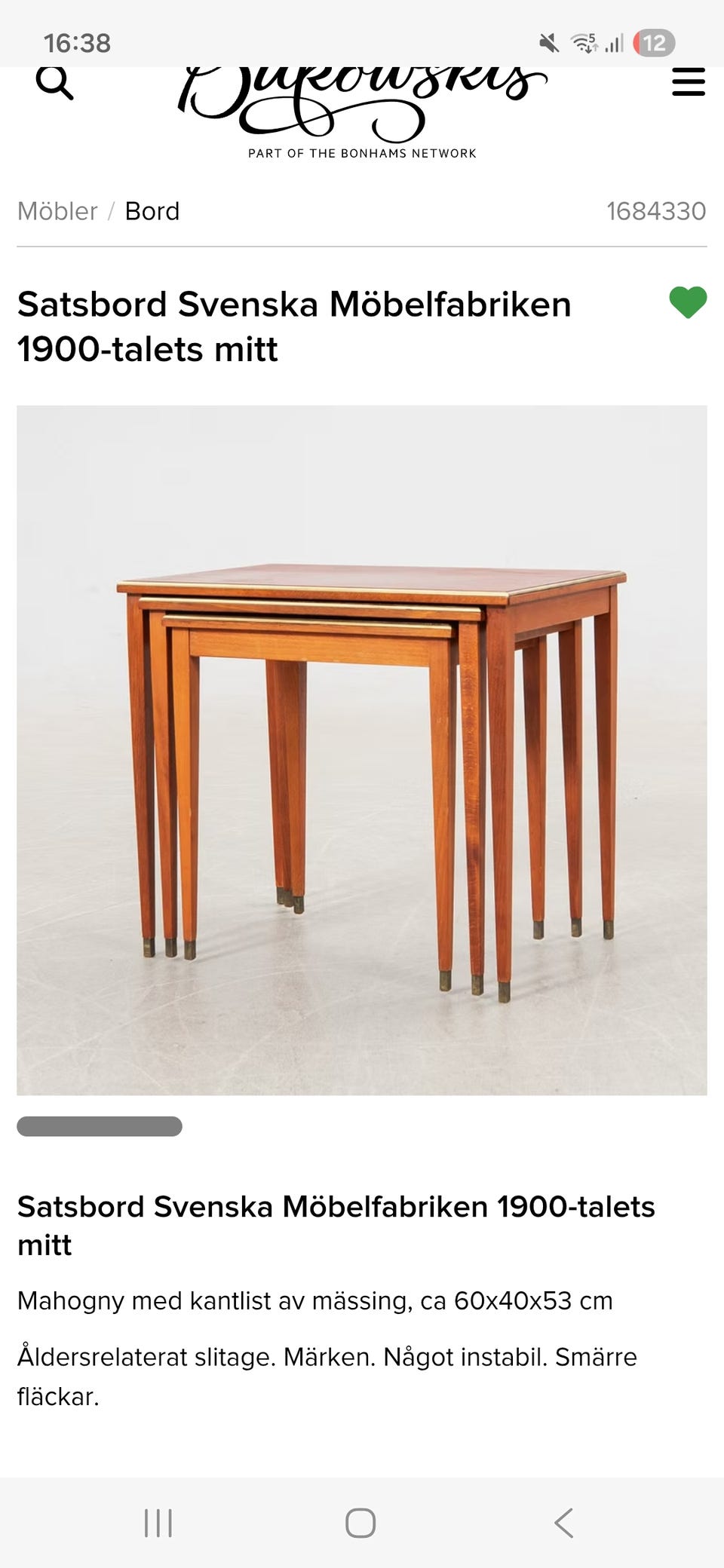
Task: Select the Bord breadcrumb item
Action: (x=152, y=212)
